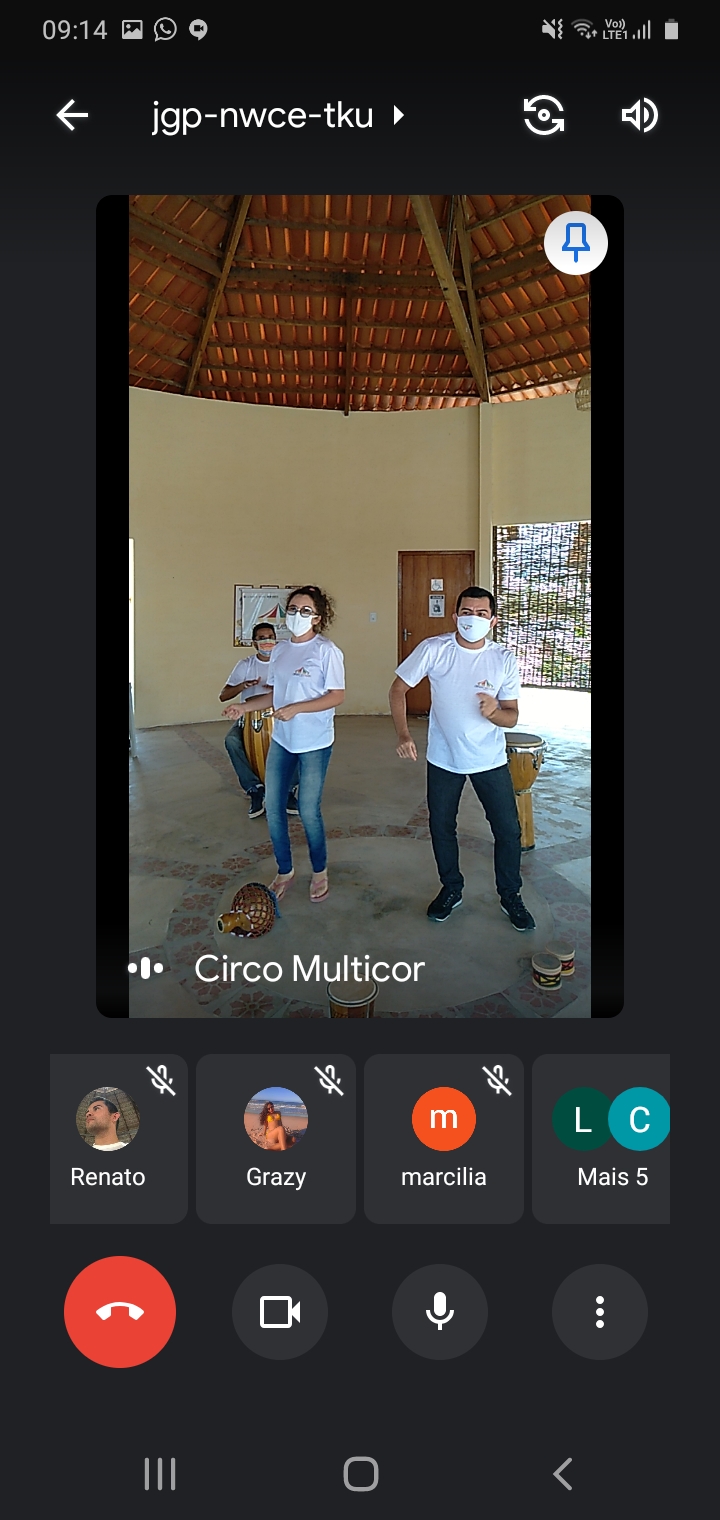Screen dimensions: 720x1520
Task: Select Renato's participant tile
Action: point(118,1138)
